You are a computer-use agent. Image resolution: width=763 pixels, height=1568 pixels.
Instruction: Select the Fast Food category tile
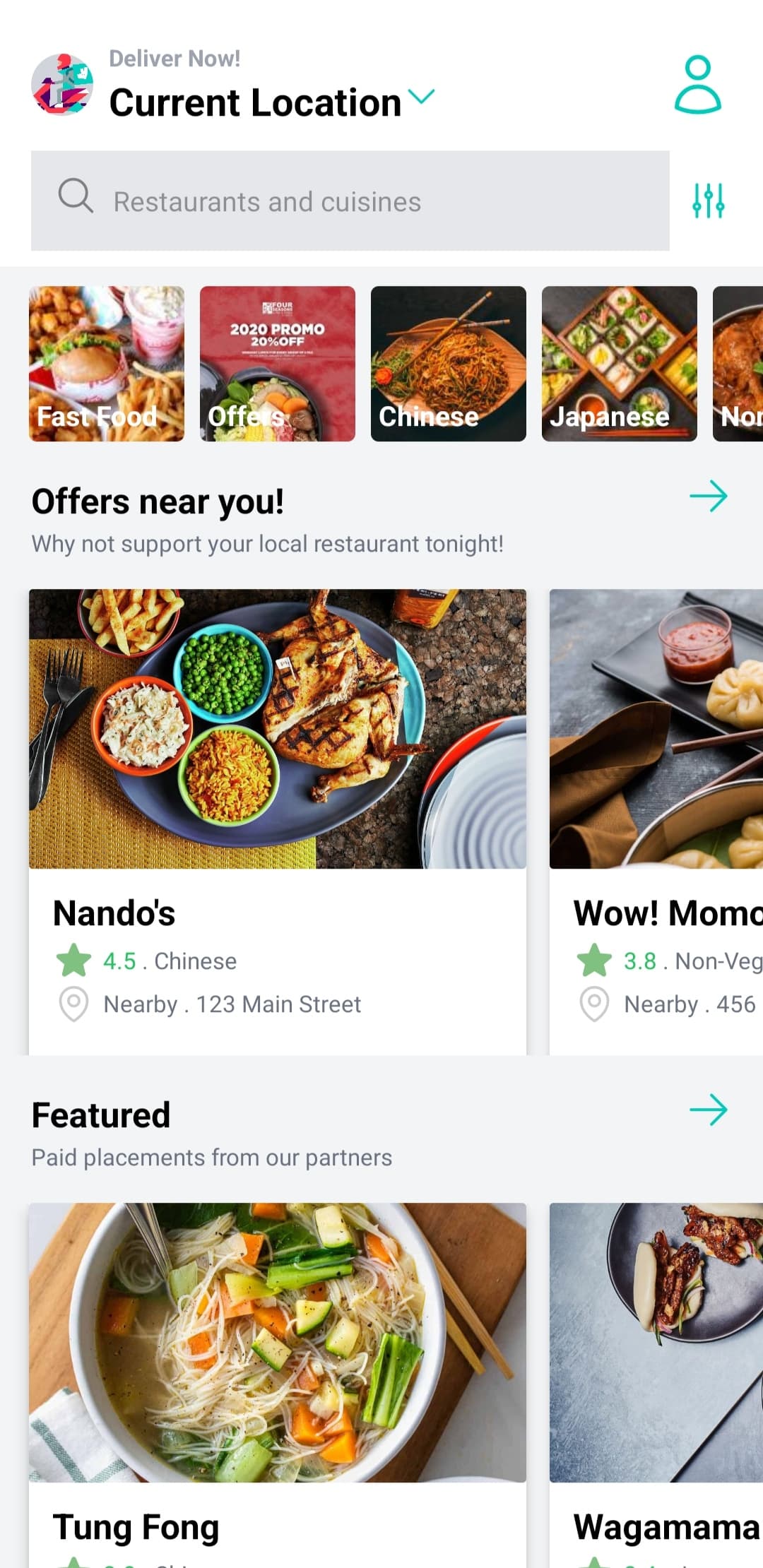point(107,364)
